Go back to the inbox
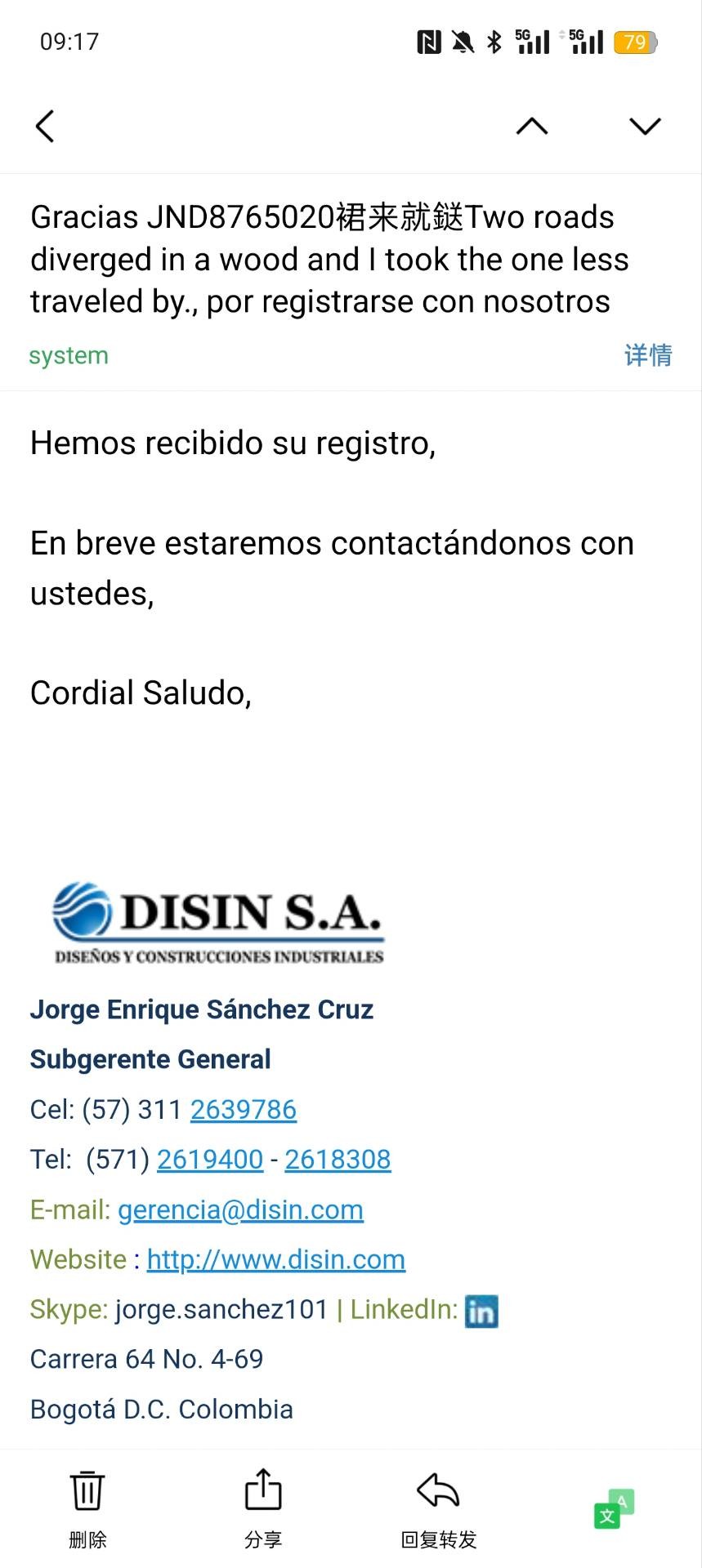The width and height of the screenshot is (702, 1568). click(x=45, y=126)
